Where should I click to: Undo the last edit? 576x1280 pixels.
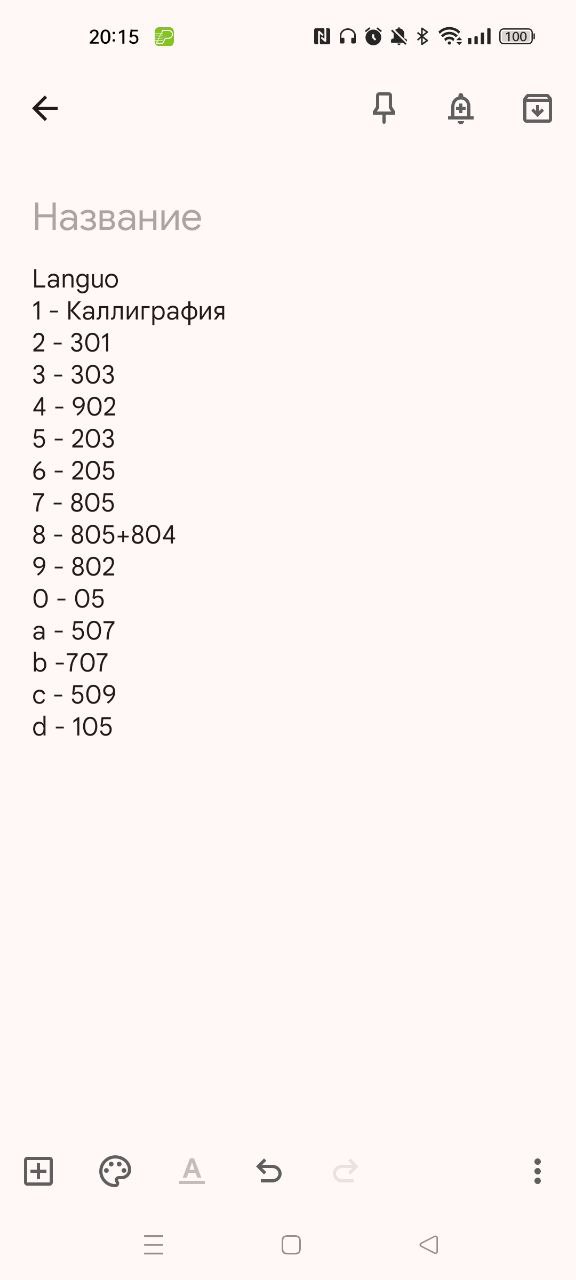[269, 1171]
